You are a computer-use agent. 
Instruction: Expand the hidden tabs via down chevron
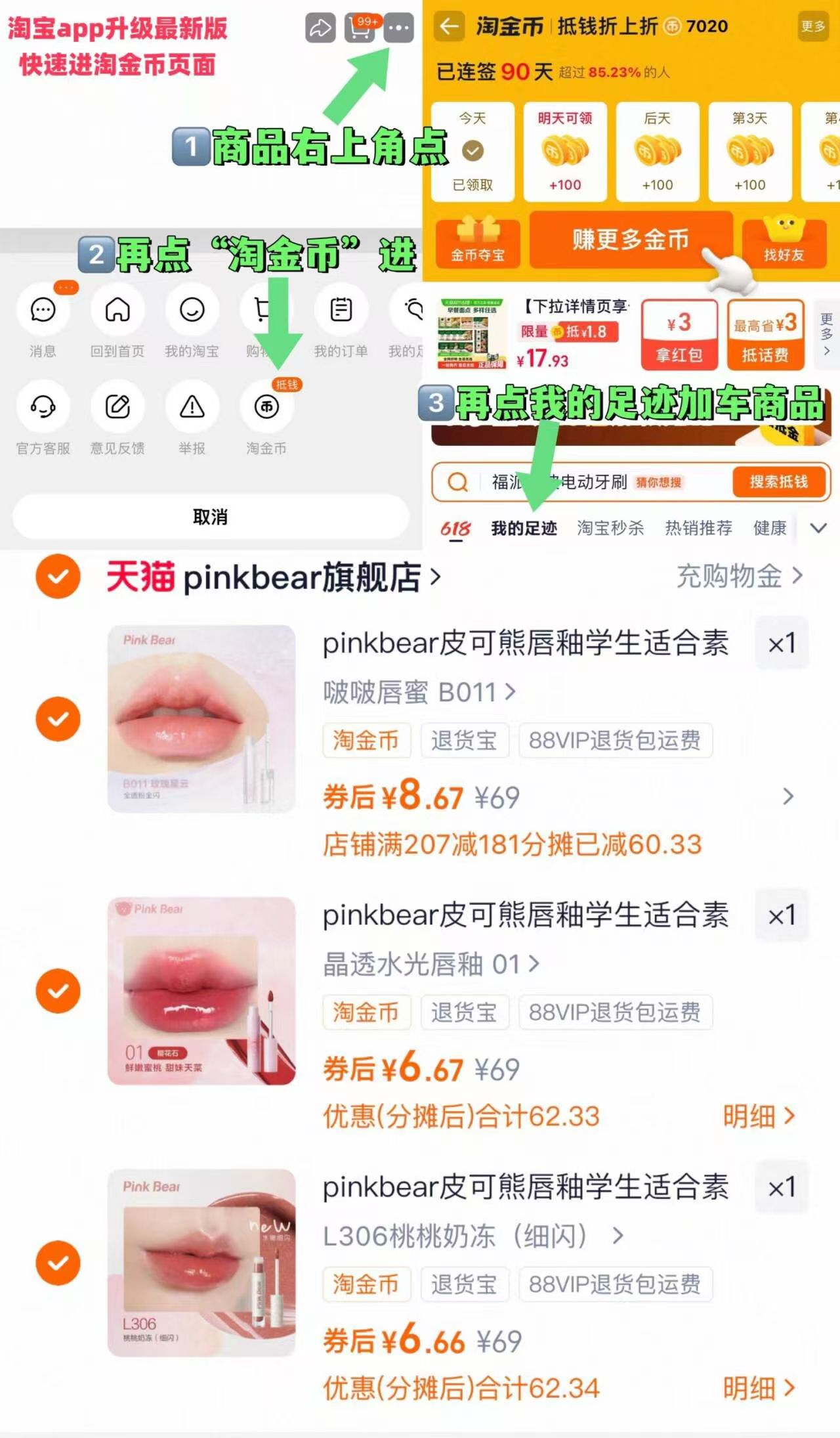click(x=818, y=527)
